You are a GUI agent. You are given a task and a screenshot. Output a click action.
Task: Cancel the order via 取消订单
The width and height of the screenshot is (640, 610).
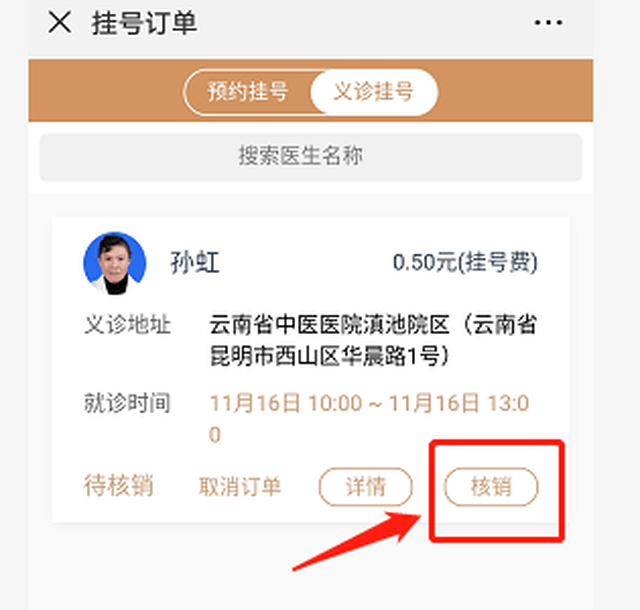point(240,487)
